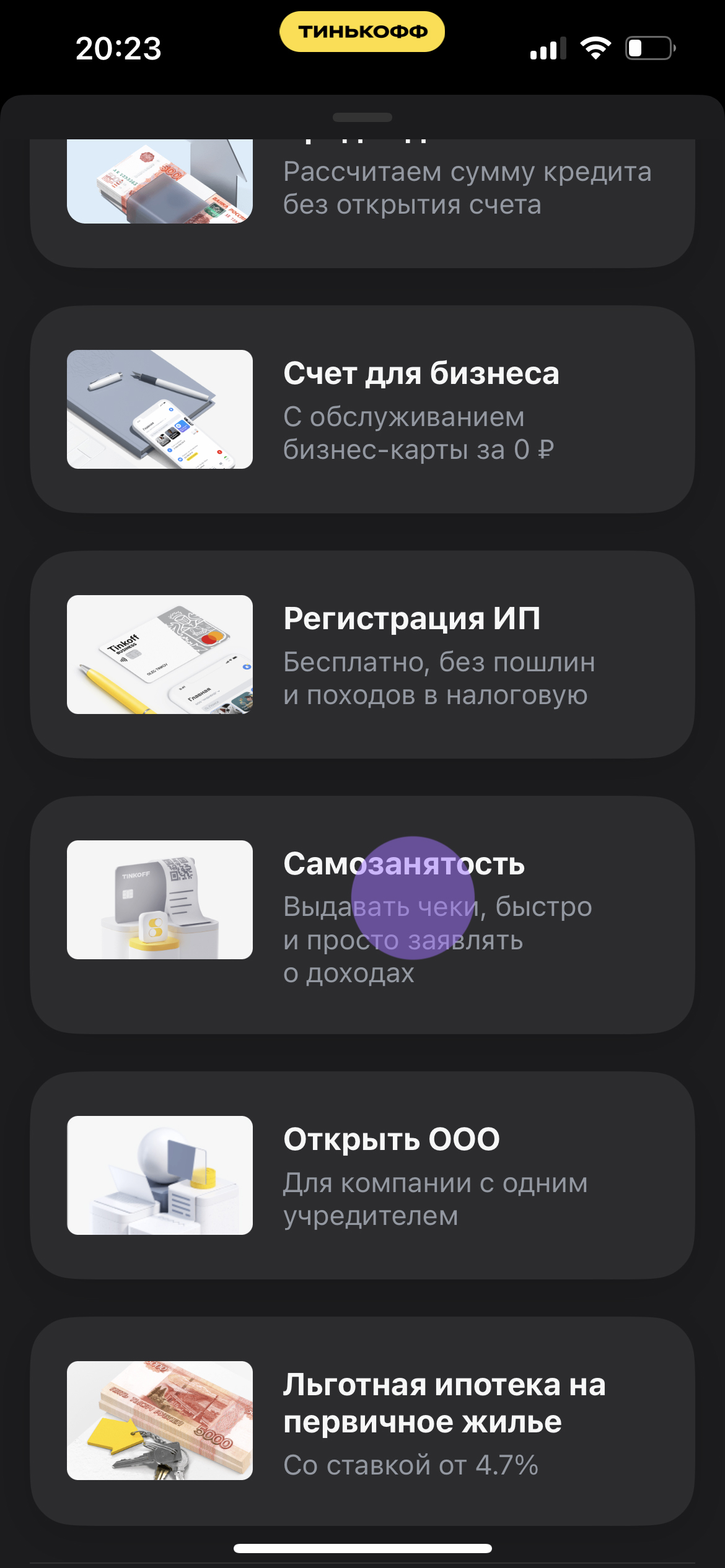Tap Открыть ООО card
Viewport: 725px width, 1568px height.
(x=362, y=1175)
